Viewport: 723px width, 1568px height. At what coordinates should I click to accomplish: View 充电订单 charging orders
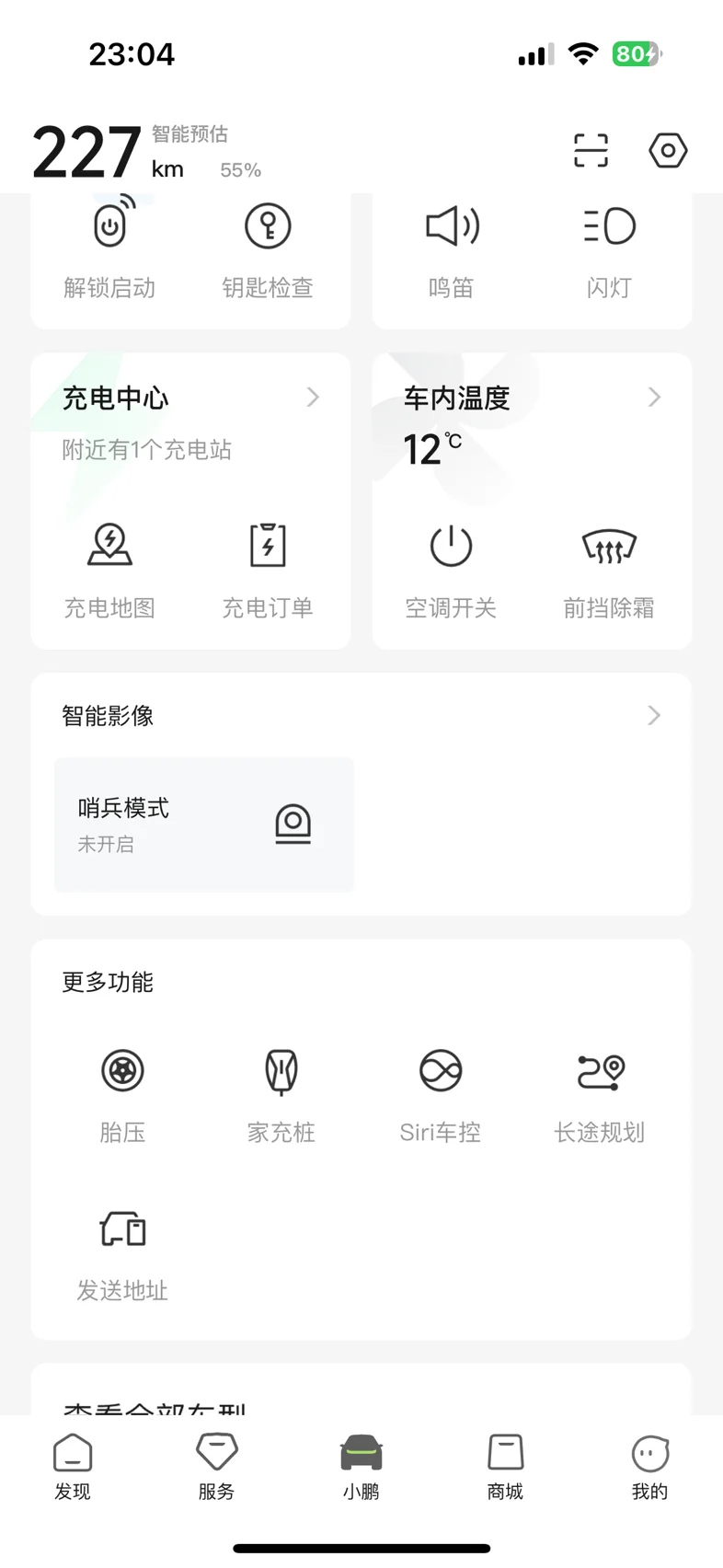(x=268, y=570)
